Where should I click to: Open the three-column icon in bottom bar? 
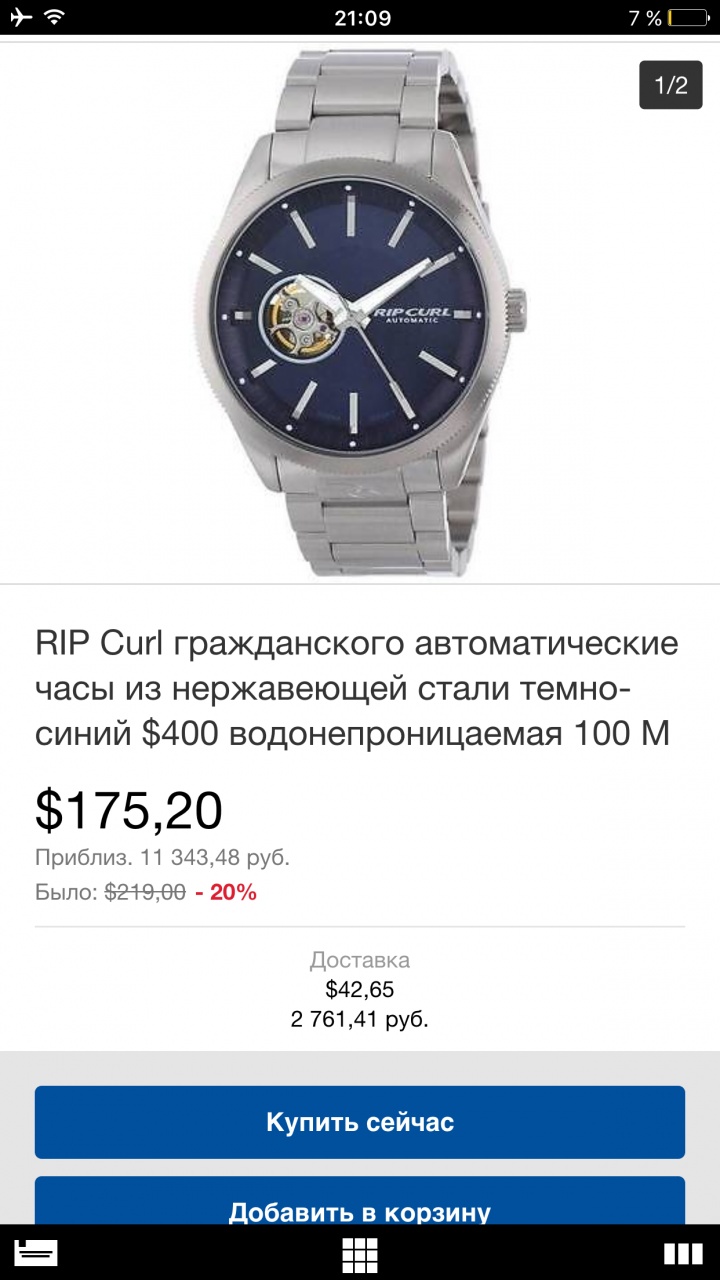tap(683, 1254)
